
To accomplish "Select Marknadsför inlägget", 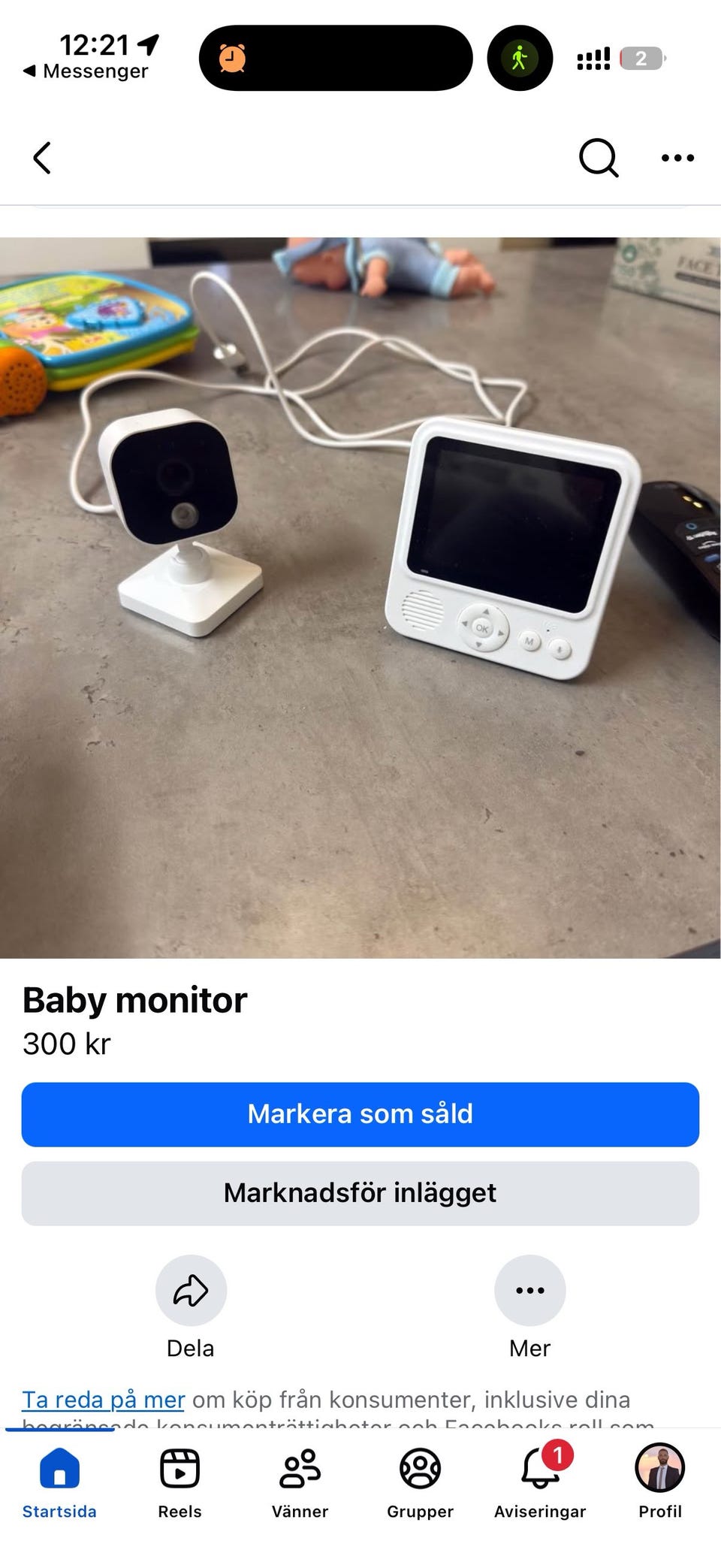I will 360,1193.
